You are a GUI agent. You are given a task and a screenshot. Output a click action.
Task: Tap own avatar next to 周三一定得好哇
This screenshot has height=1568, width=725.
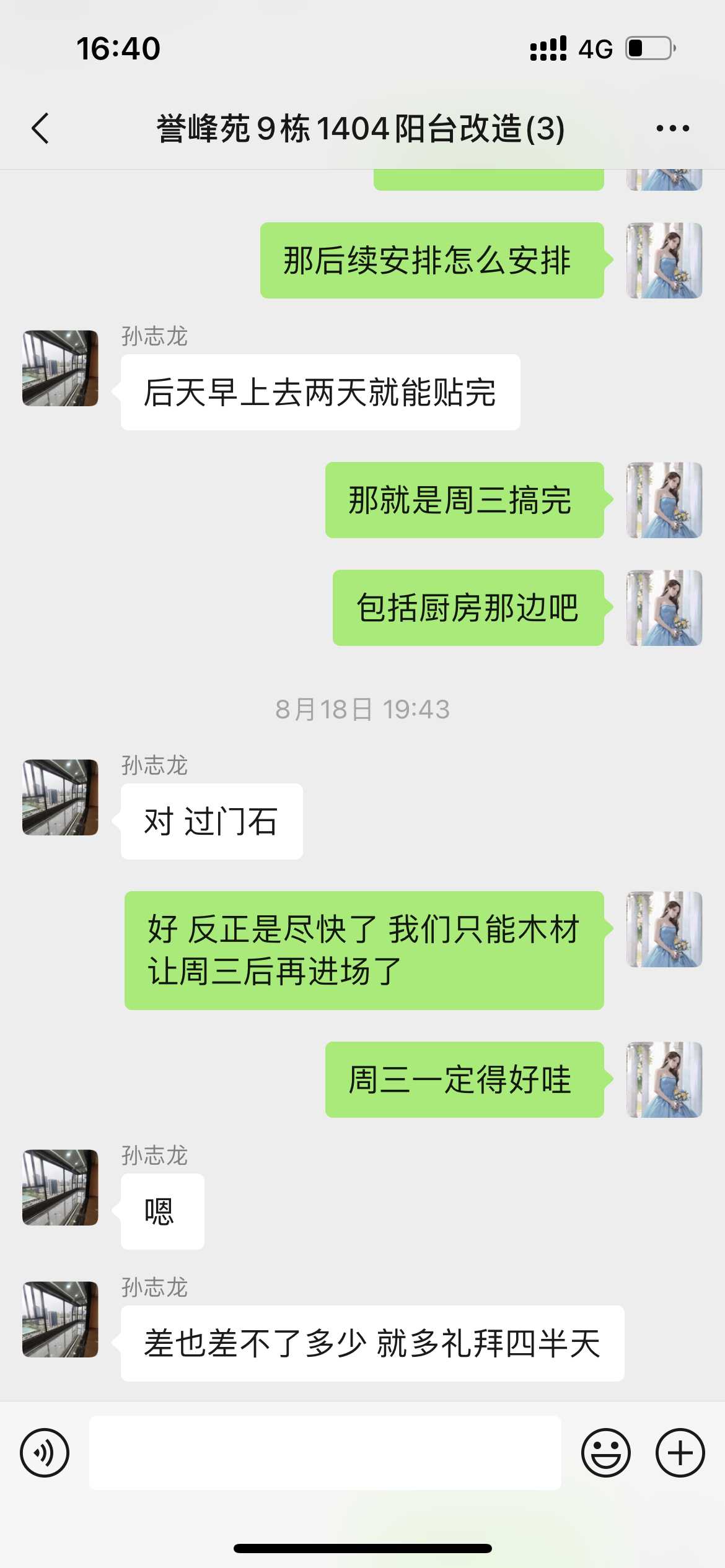664,1079
